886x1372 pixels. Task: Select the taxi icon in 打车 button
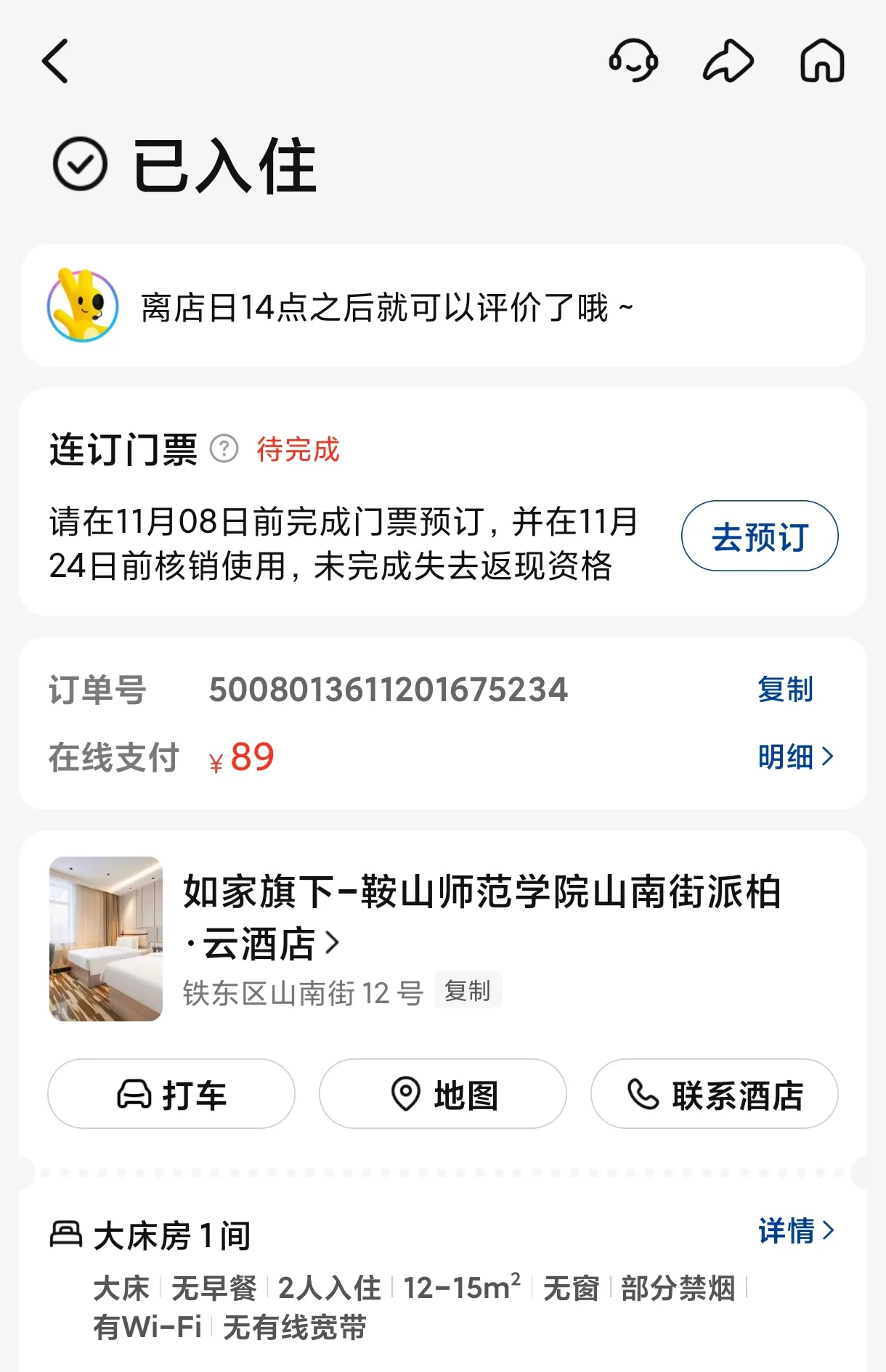coord(134,1094)
